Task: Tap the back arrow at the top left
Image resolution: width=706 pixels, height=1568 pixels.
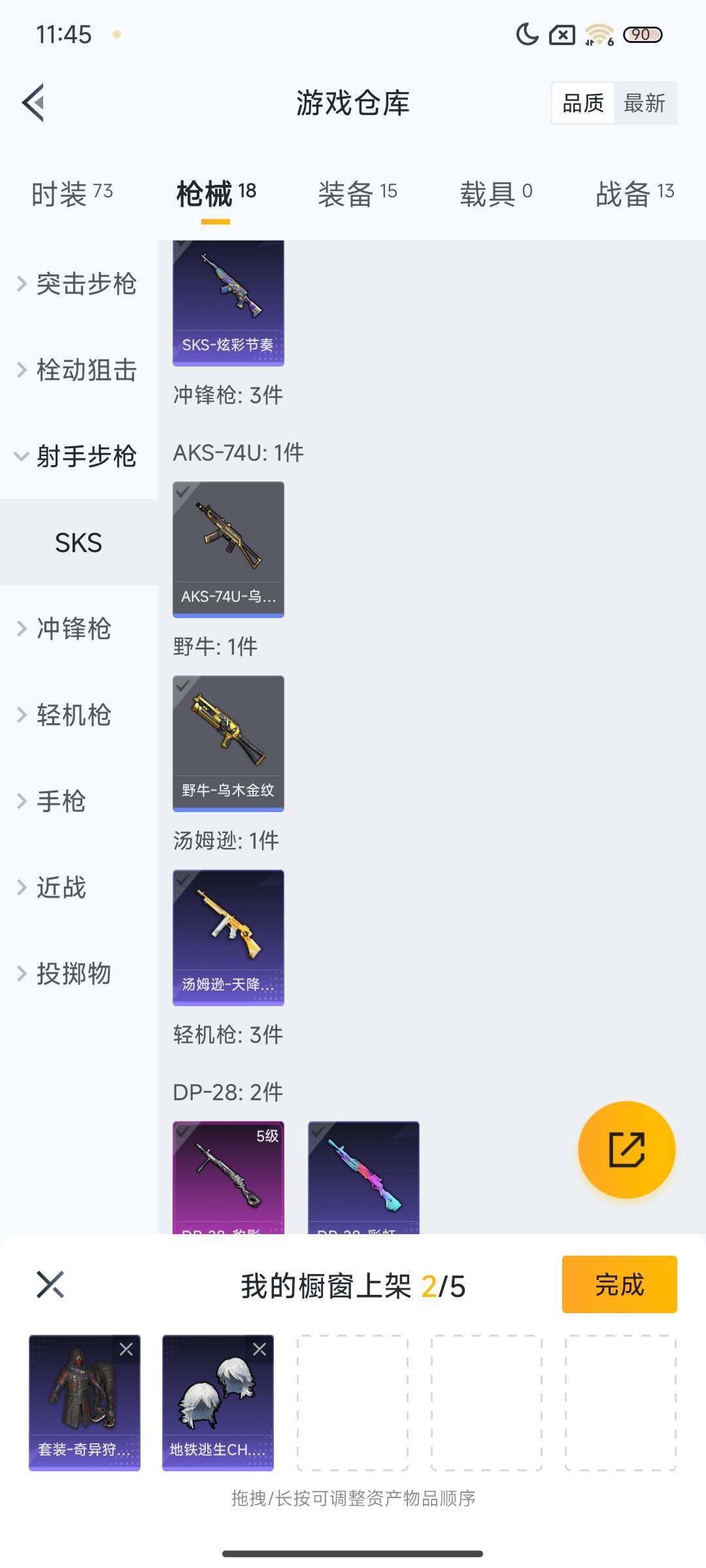Action: [32, 103]
